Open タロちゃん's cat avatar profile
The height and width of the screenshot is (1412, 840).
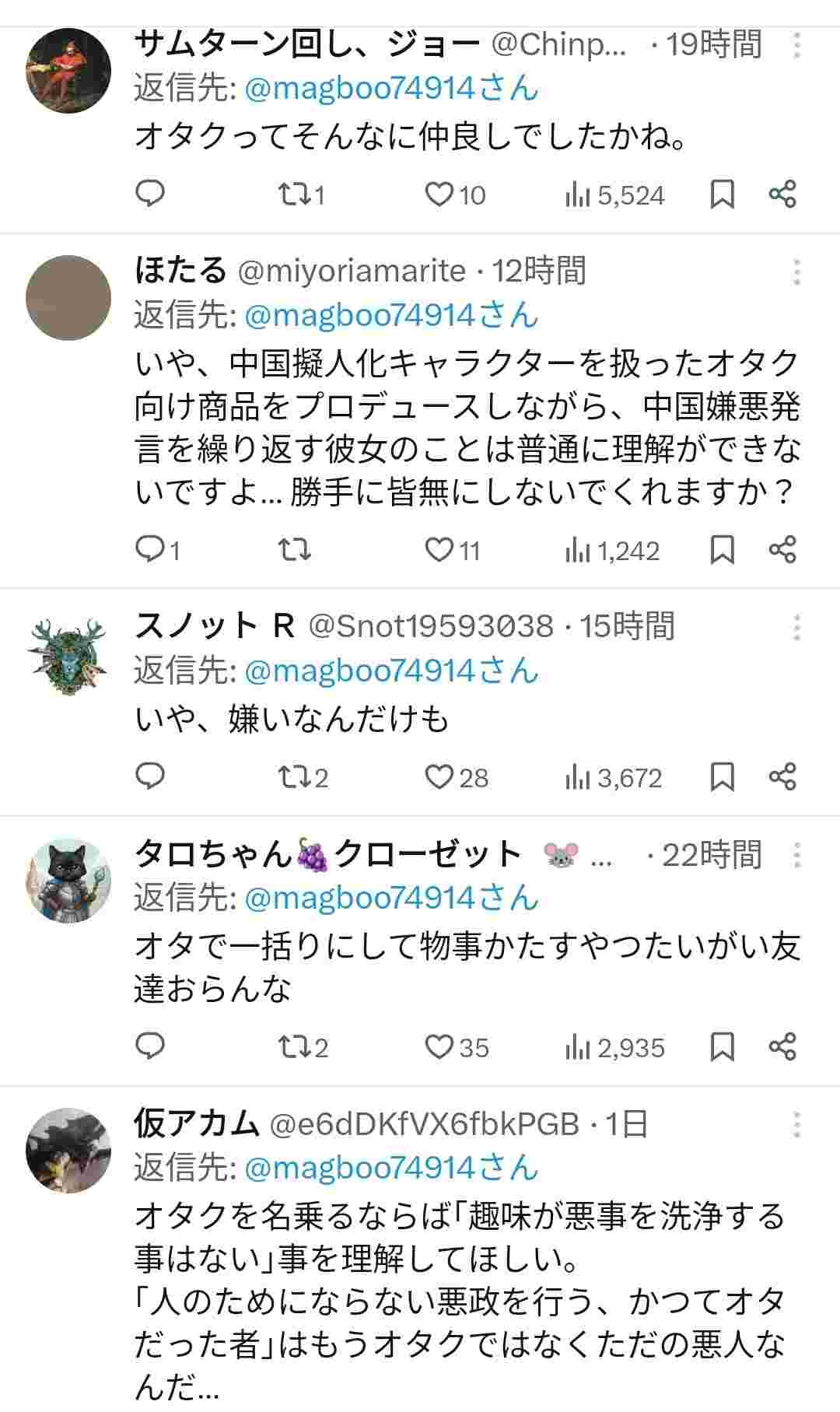tap(68, 880)
